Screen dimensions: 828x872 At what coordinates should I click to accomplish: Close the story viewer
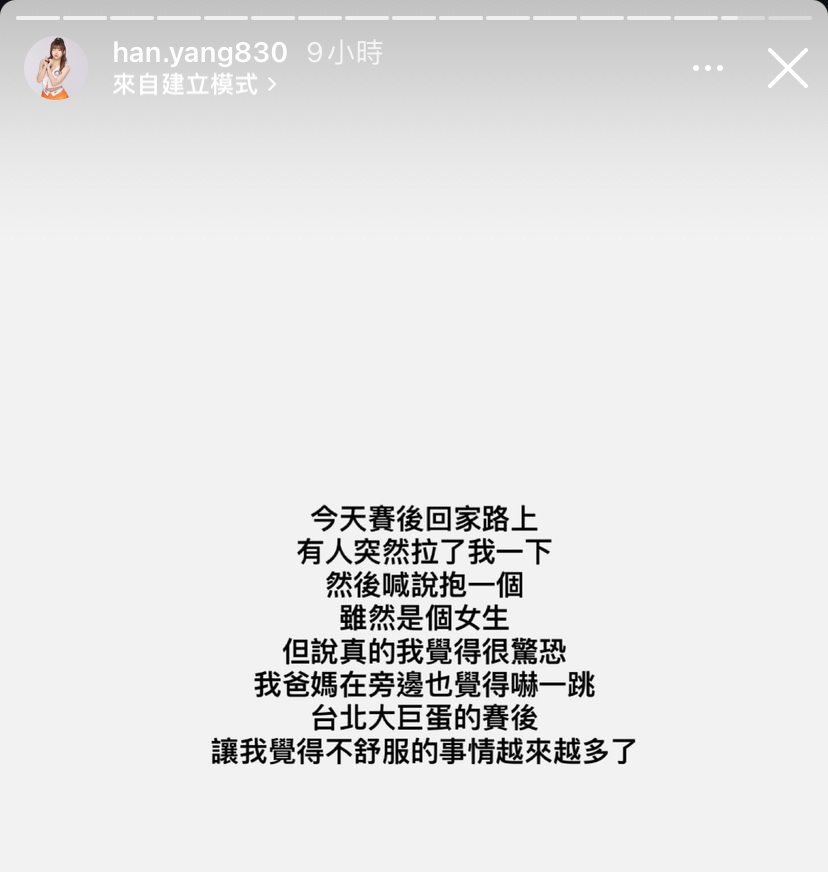click(787, 68)
